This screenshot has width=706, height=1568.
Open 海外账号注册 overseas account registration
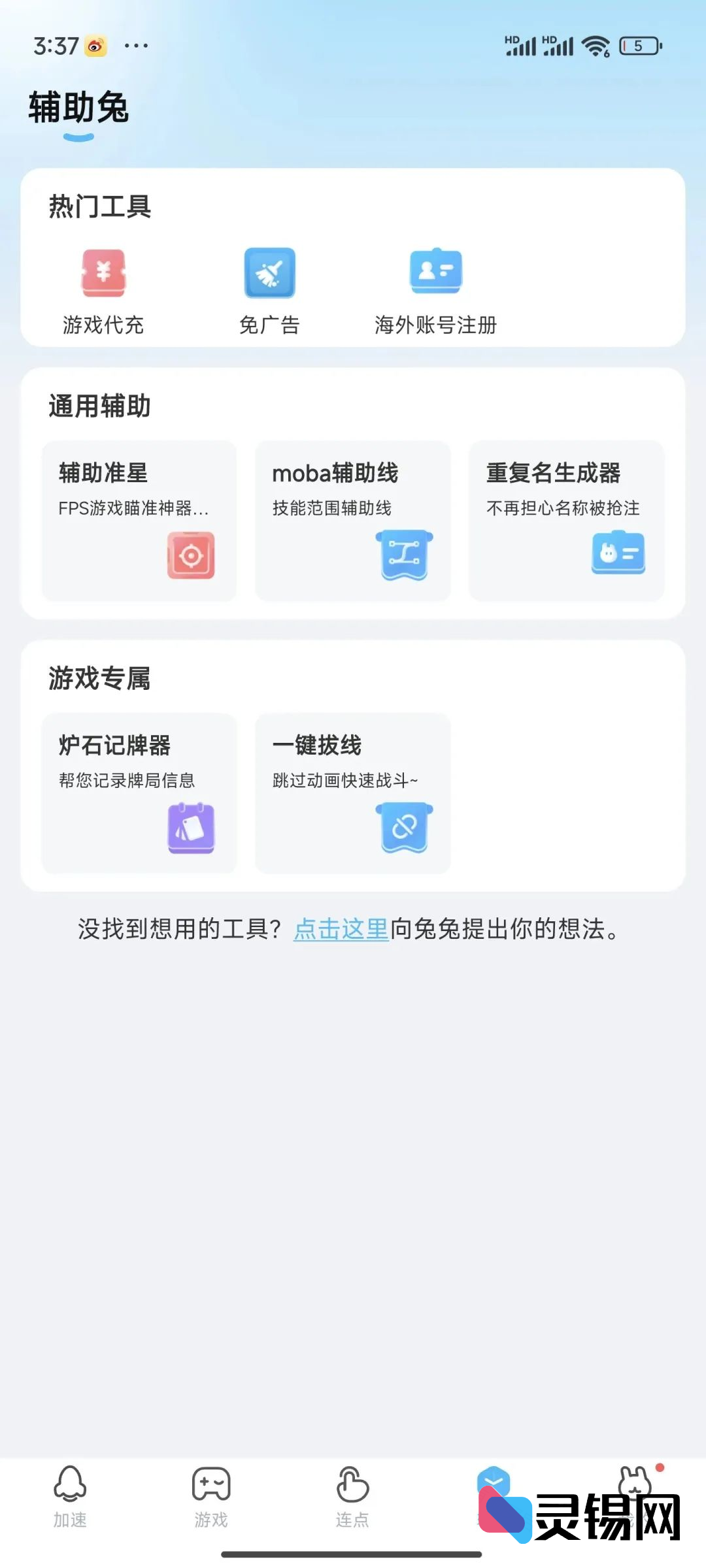click(435, 287)
